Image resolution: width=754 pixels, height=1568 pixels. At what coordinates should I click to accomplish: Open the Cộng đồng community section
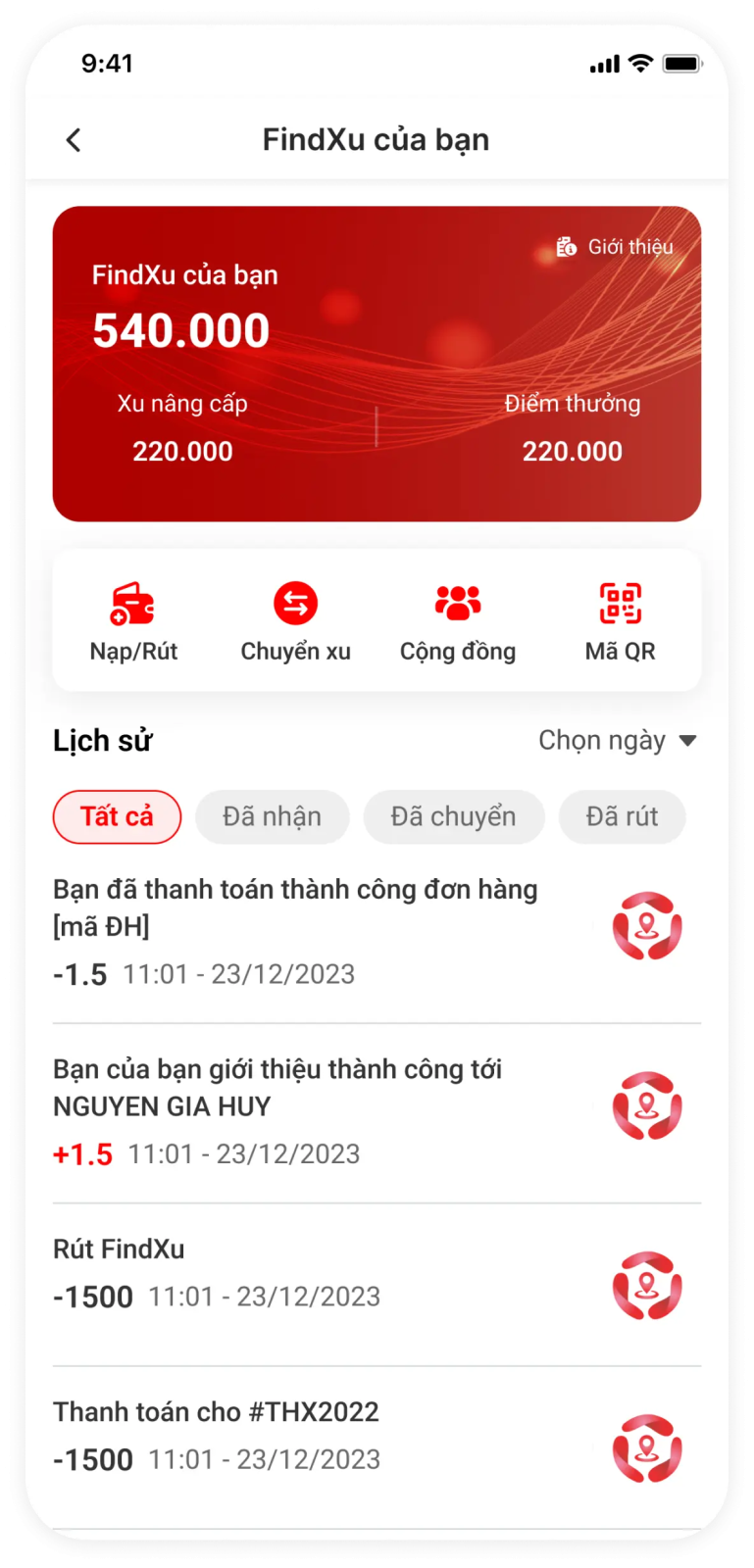[457, 622]
